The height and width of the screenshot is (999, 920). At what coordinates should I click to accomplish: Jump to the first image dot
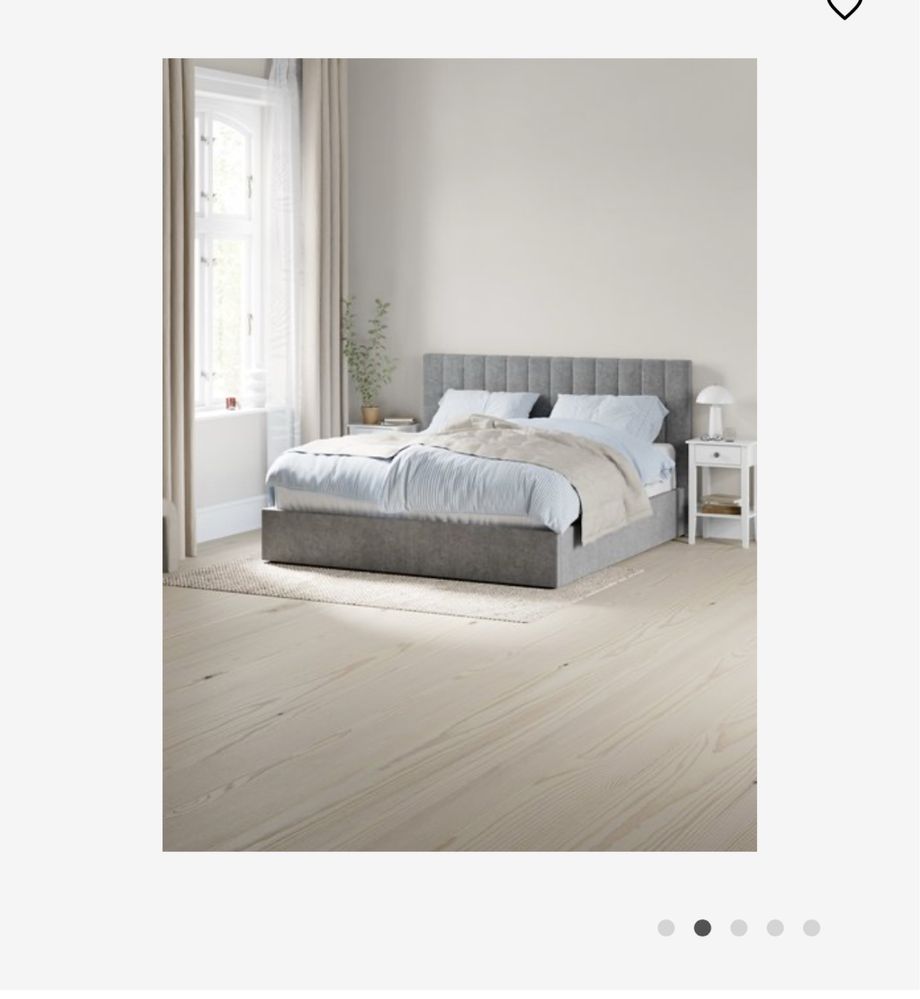coord(666,928)
